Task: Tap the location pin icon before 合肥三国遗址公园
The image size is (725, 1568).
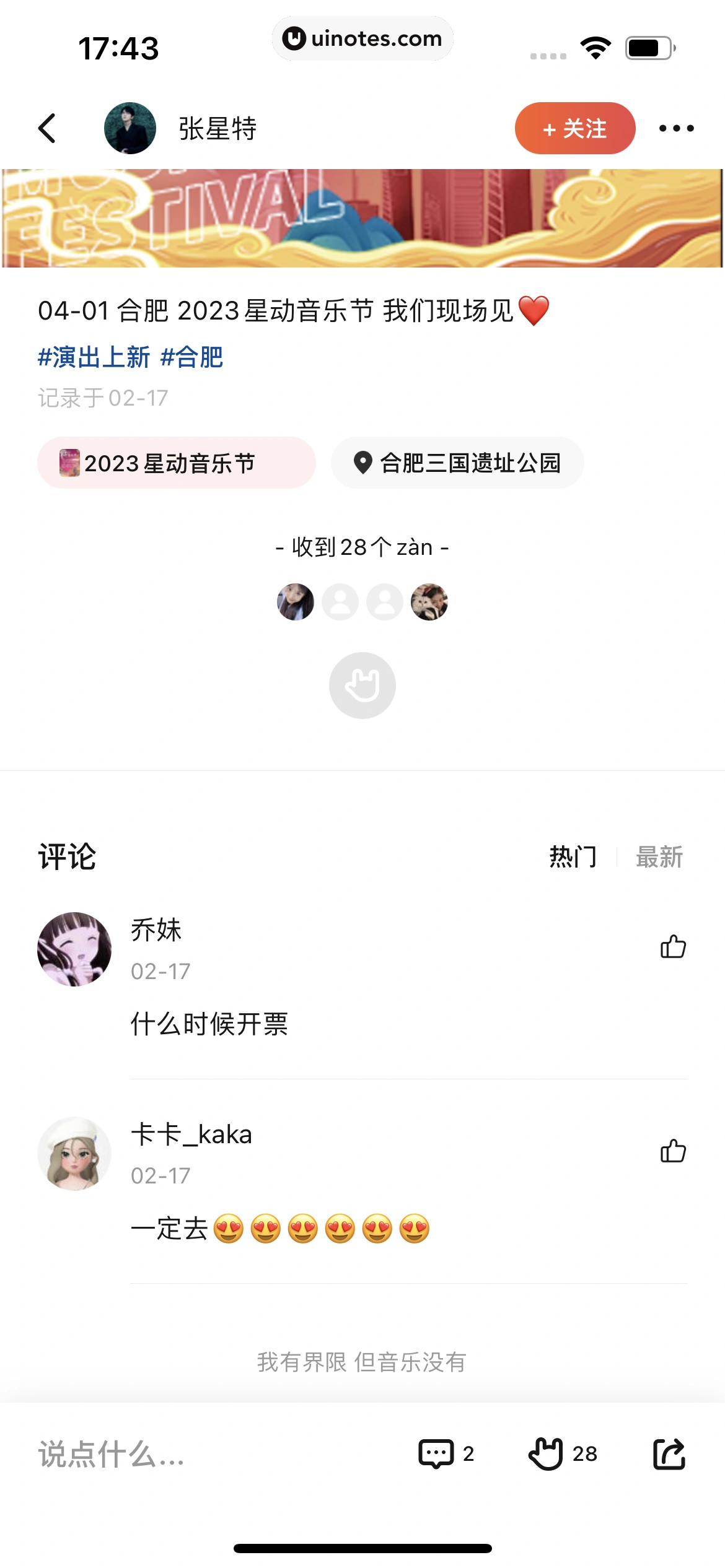Action: coord(363,463)
